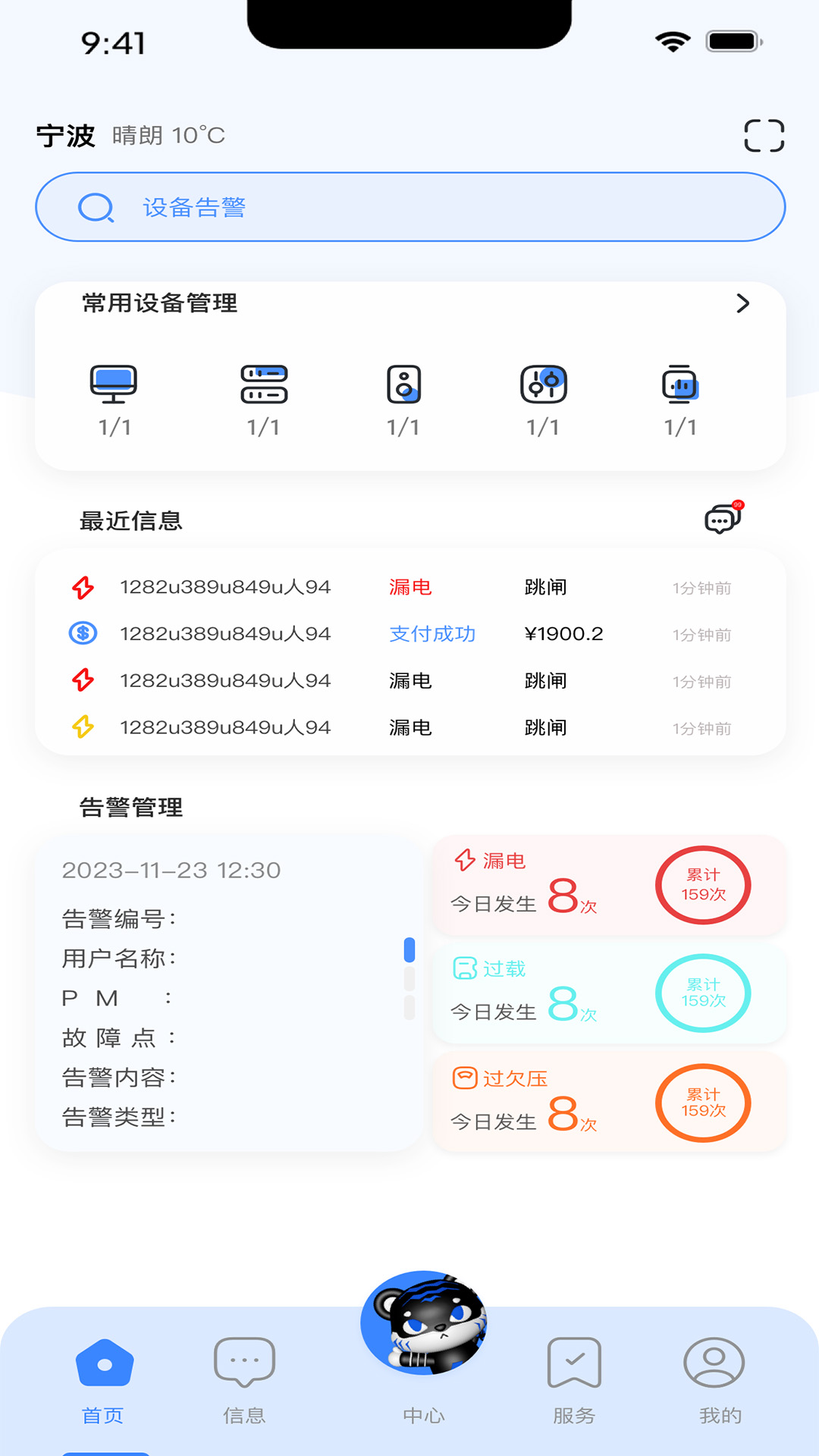Image resolution: width=819 pixels, height=1456 pixels.
Task: Open the server rack device icon
Action: click(x=263, y=384)
